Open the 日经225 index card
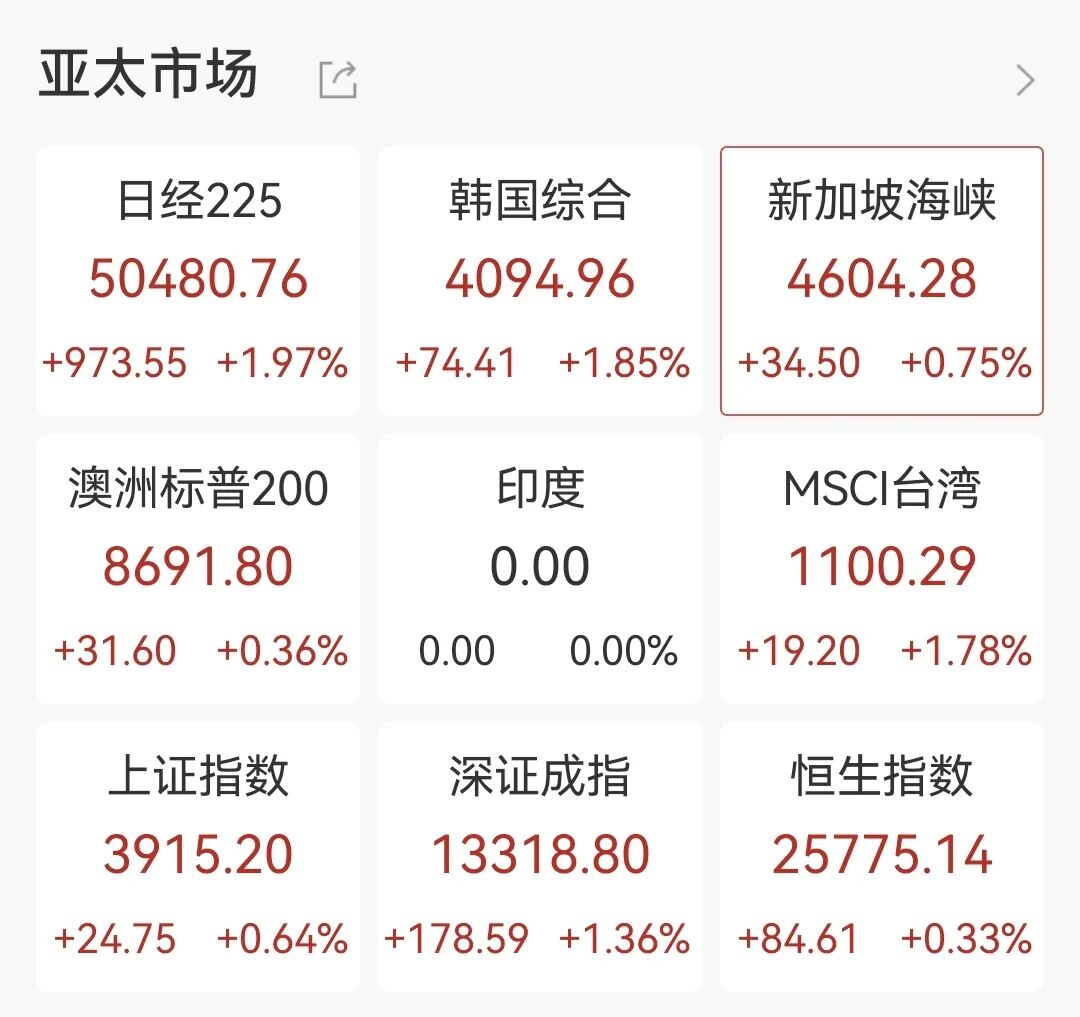The width and height of the screenshot is (1080, 1017). [198, 281]
